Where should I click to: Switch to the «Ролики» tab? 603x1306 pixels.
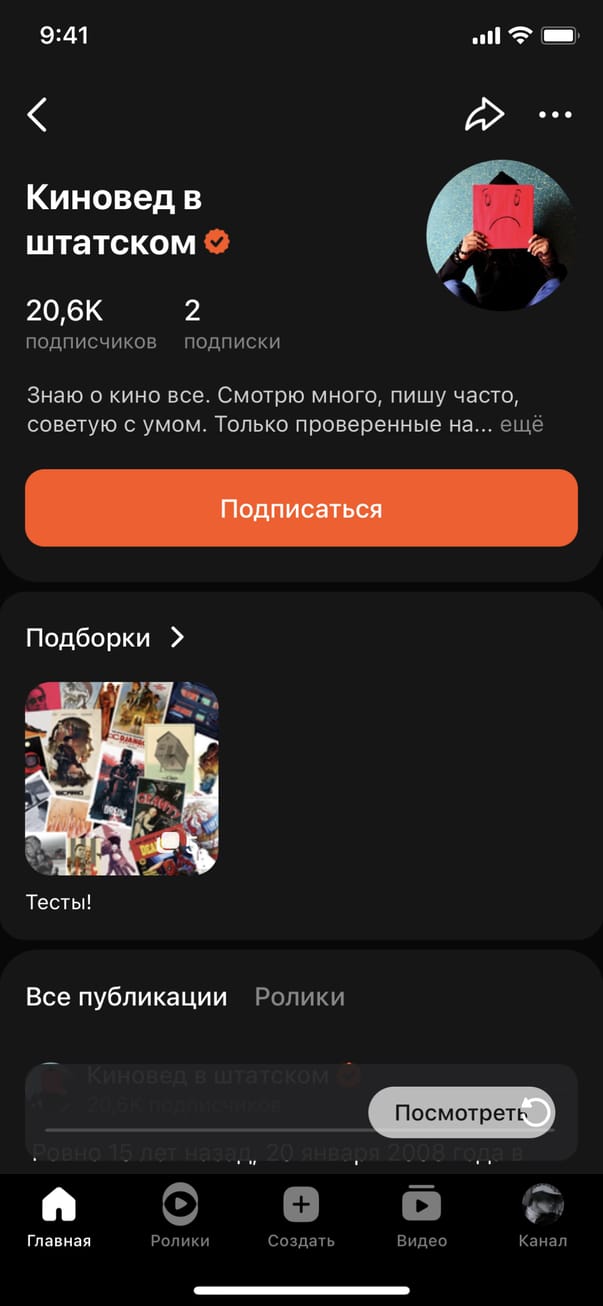tap(299, 996)
